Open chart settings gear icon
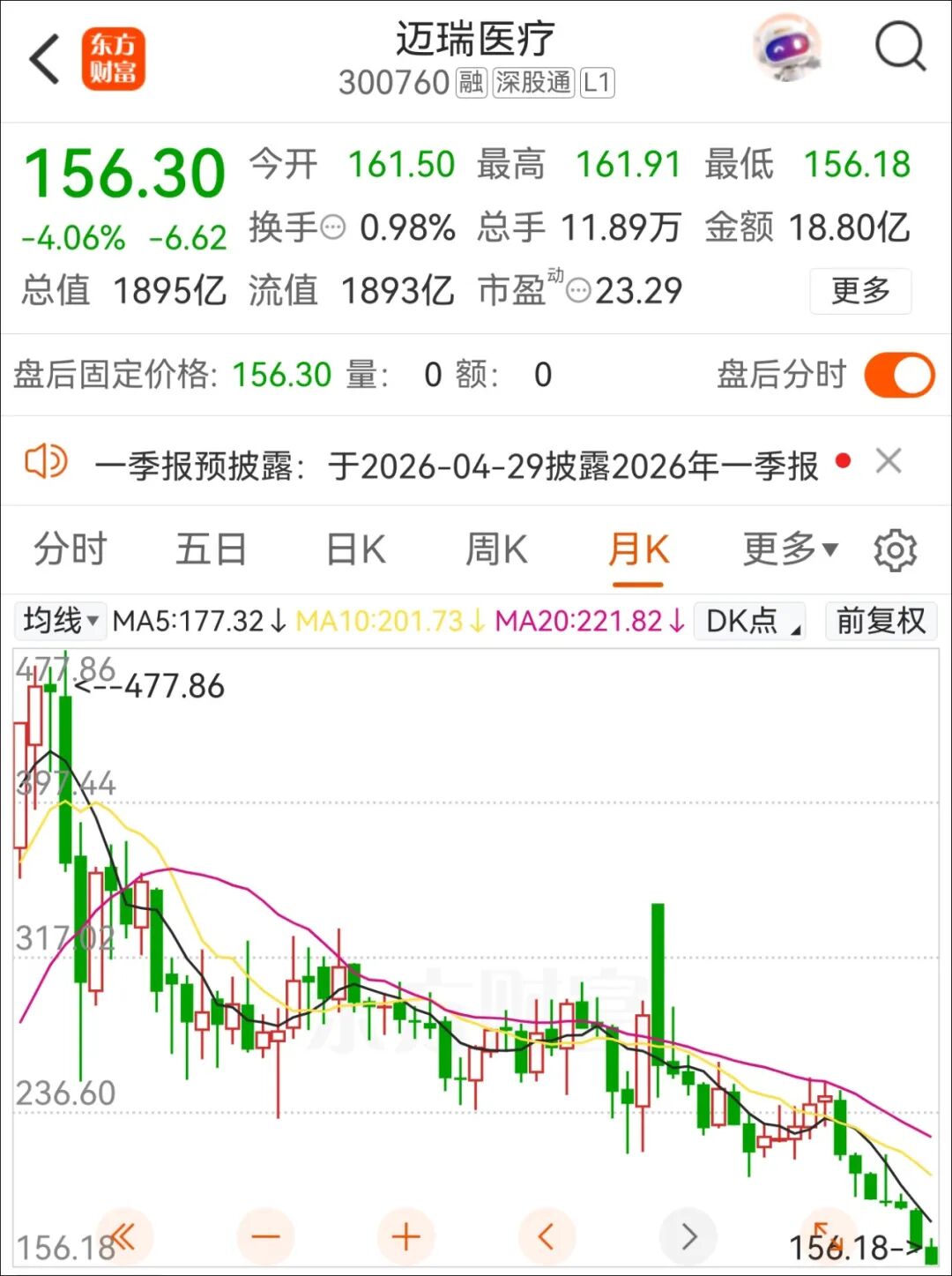The height and width of the screenshot is (1276, 952). (x=895, y=550)
